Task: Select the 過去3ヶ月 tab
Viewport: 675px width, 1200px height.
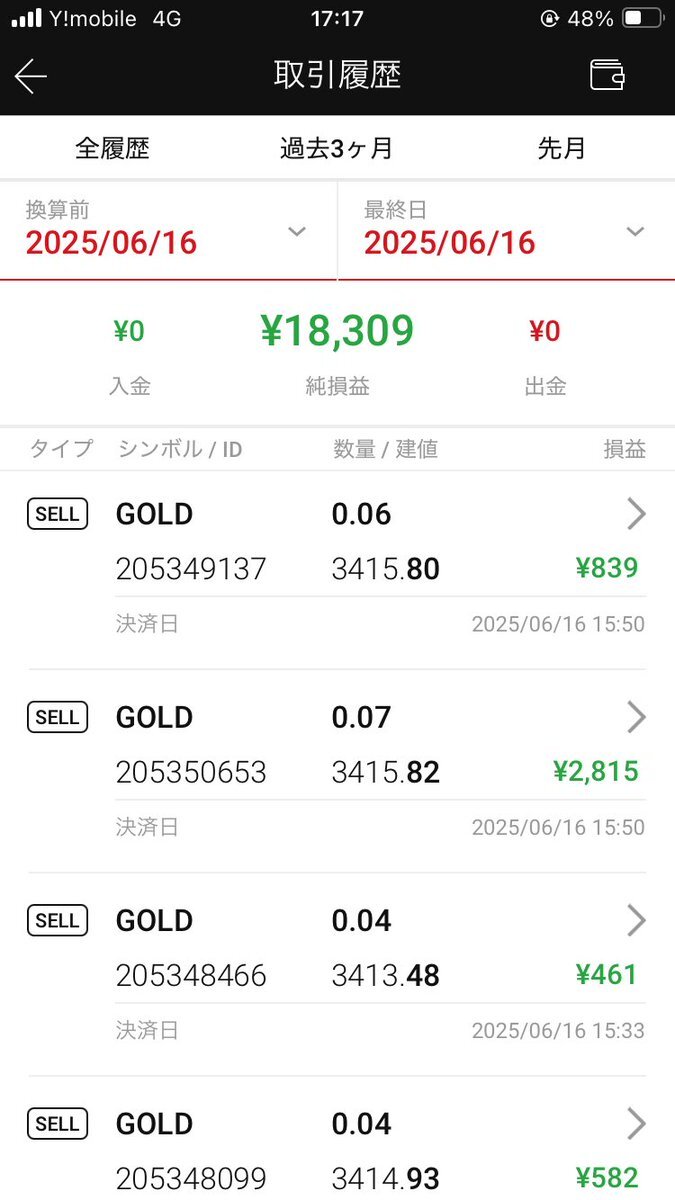Action: pos(337,149)
